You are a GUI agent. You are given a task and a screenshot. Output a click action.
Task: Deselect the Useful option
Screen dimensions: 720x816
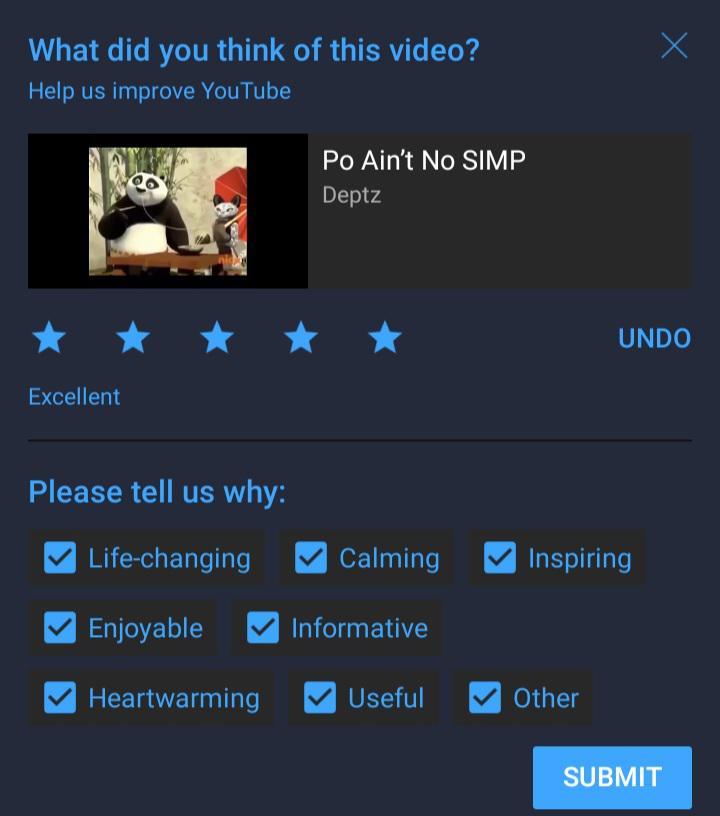pos(320,698)
